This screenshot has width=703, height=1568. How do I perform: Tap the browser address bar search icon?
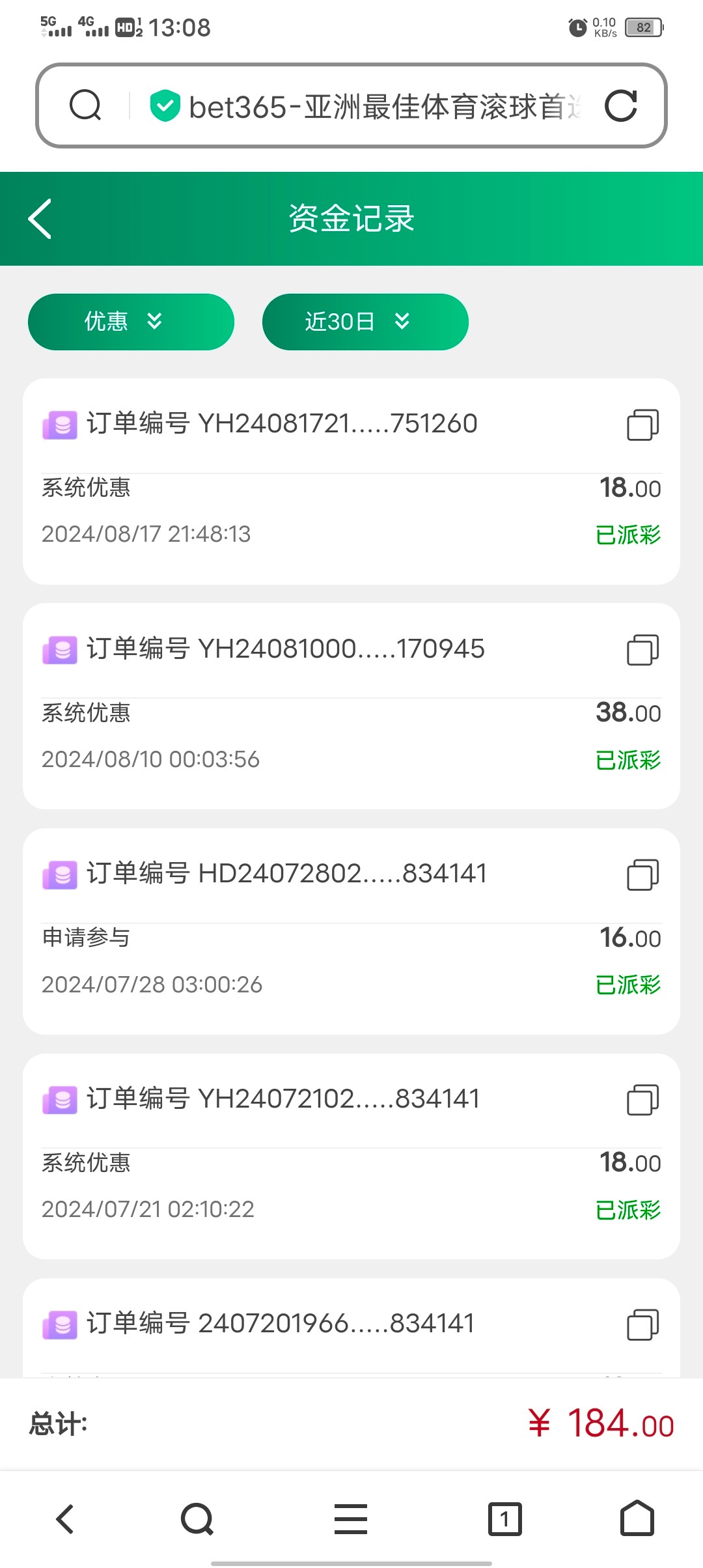tap(85, 106)
